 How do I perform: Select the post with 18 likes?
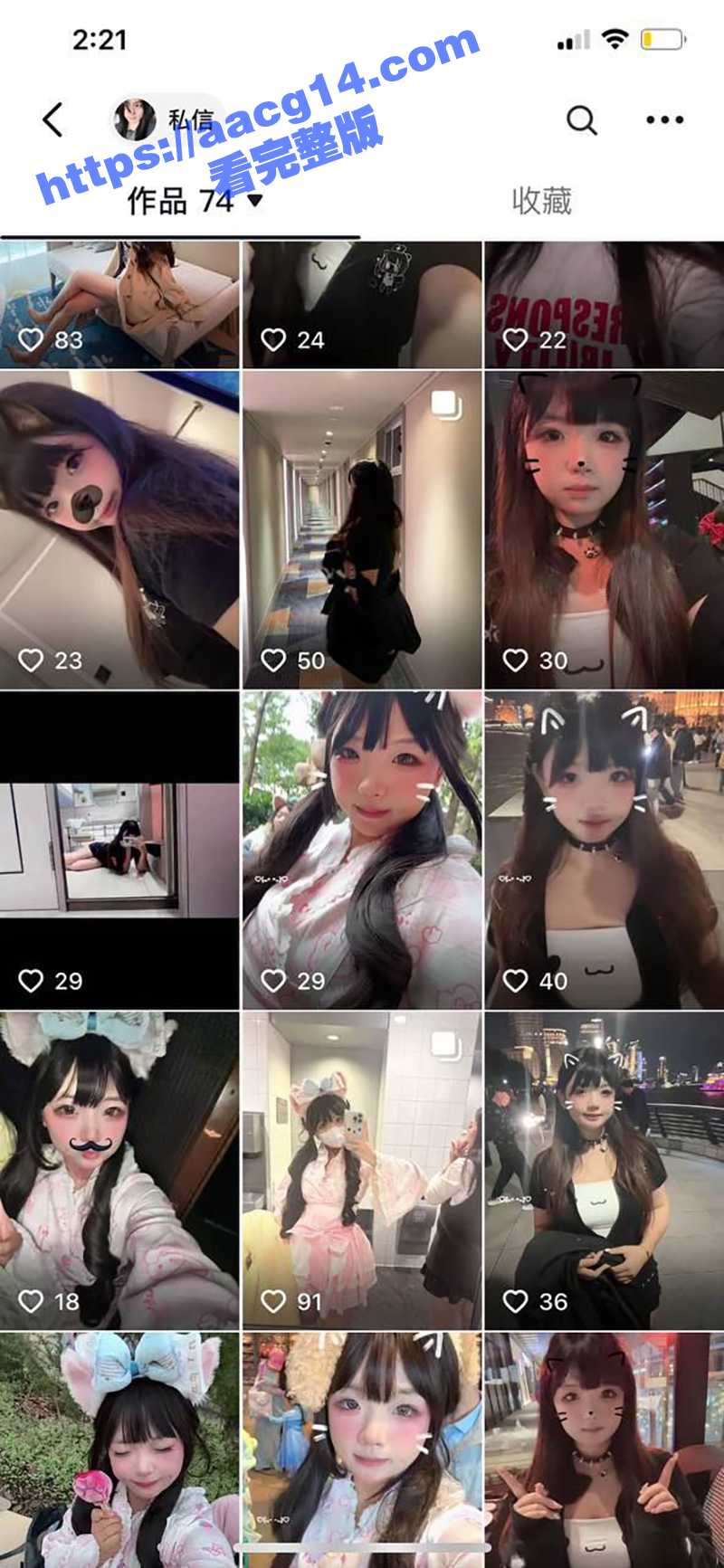[119, 1170]
